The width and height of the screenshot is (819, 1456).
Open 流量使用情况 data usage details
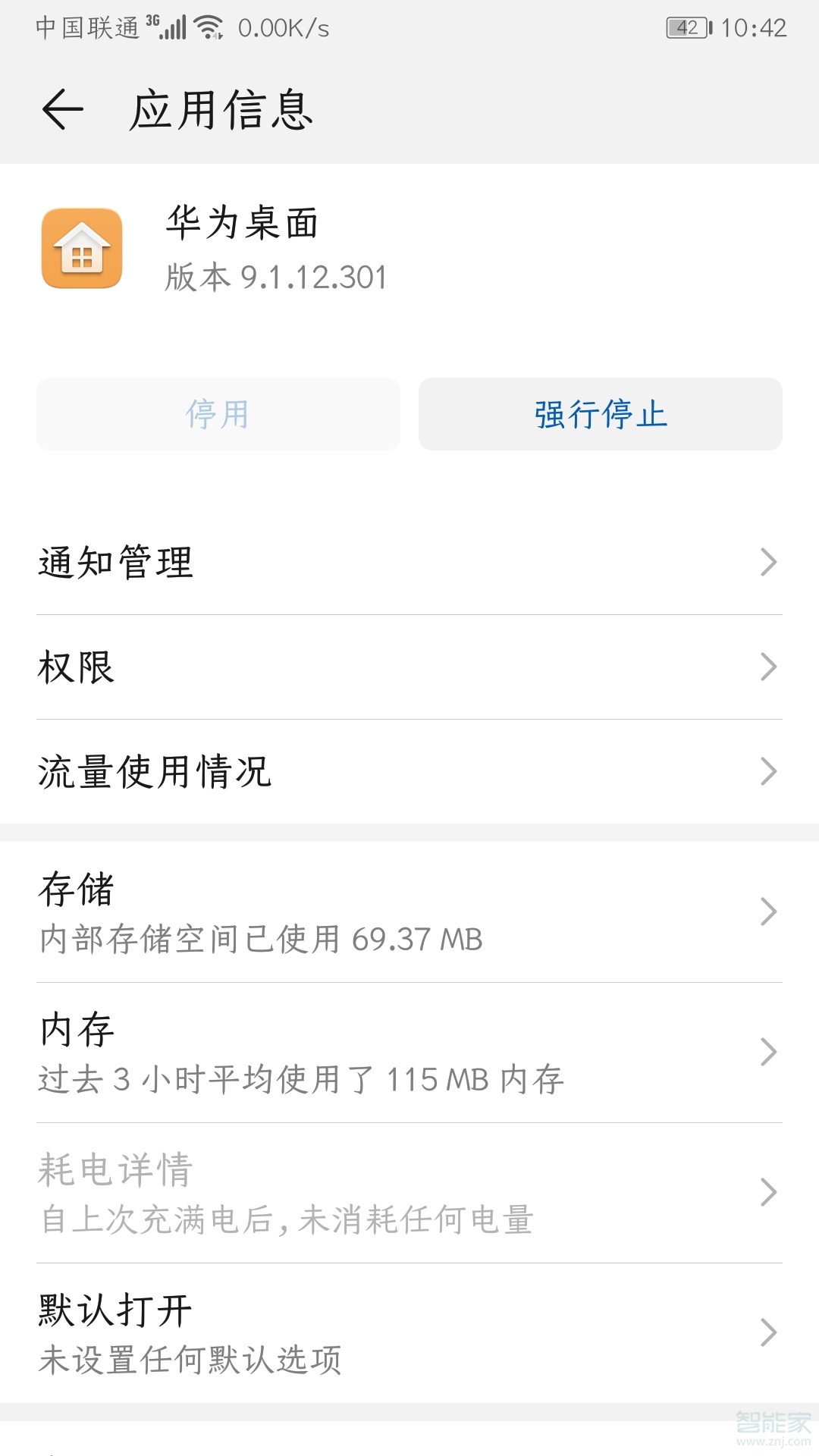click(x=409, y=772)
